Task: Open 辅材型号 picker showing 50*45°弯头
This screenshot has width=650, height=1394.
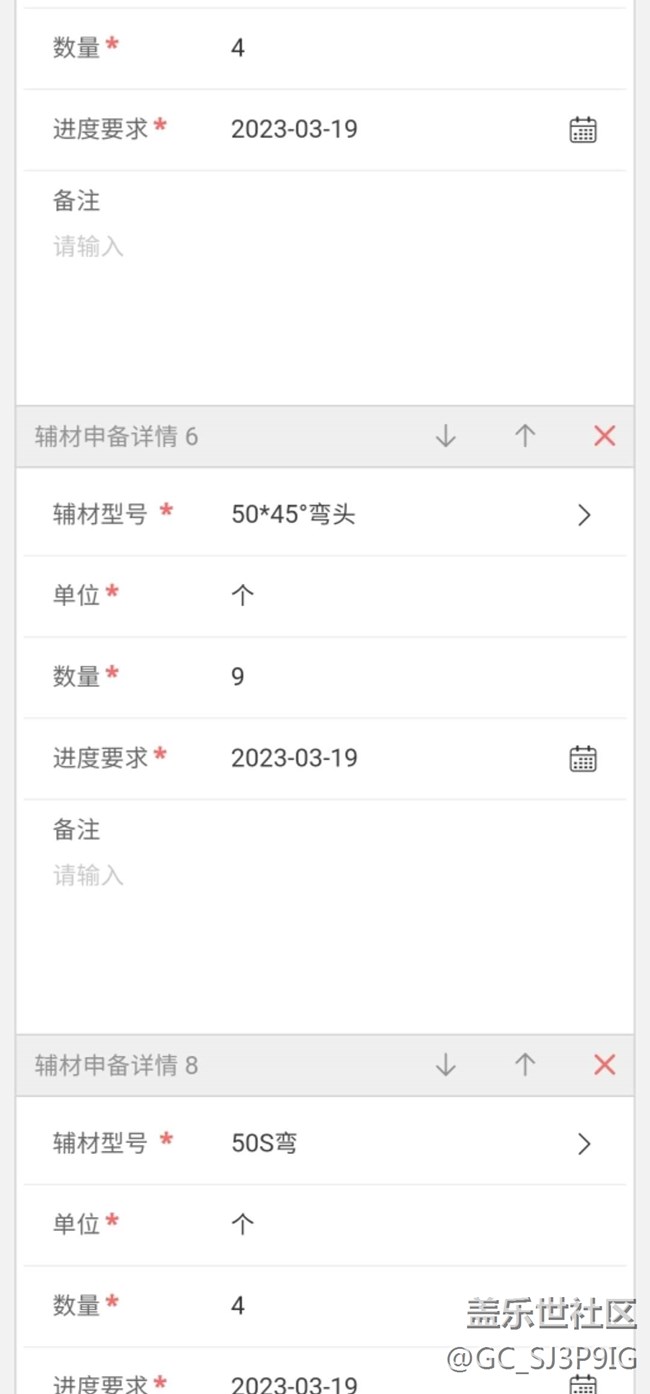Action: click(584, 515)
